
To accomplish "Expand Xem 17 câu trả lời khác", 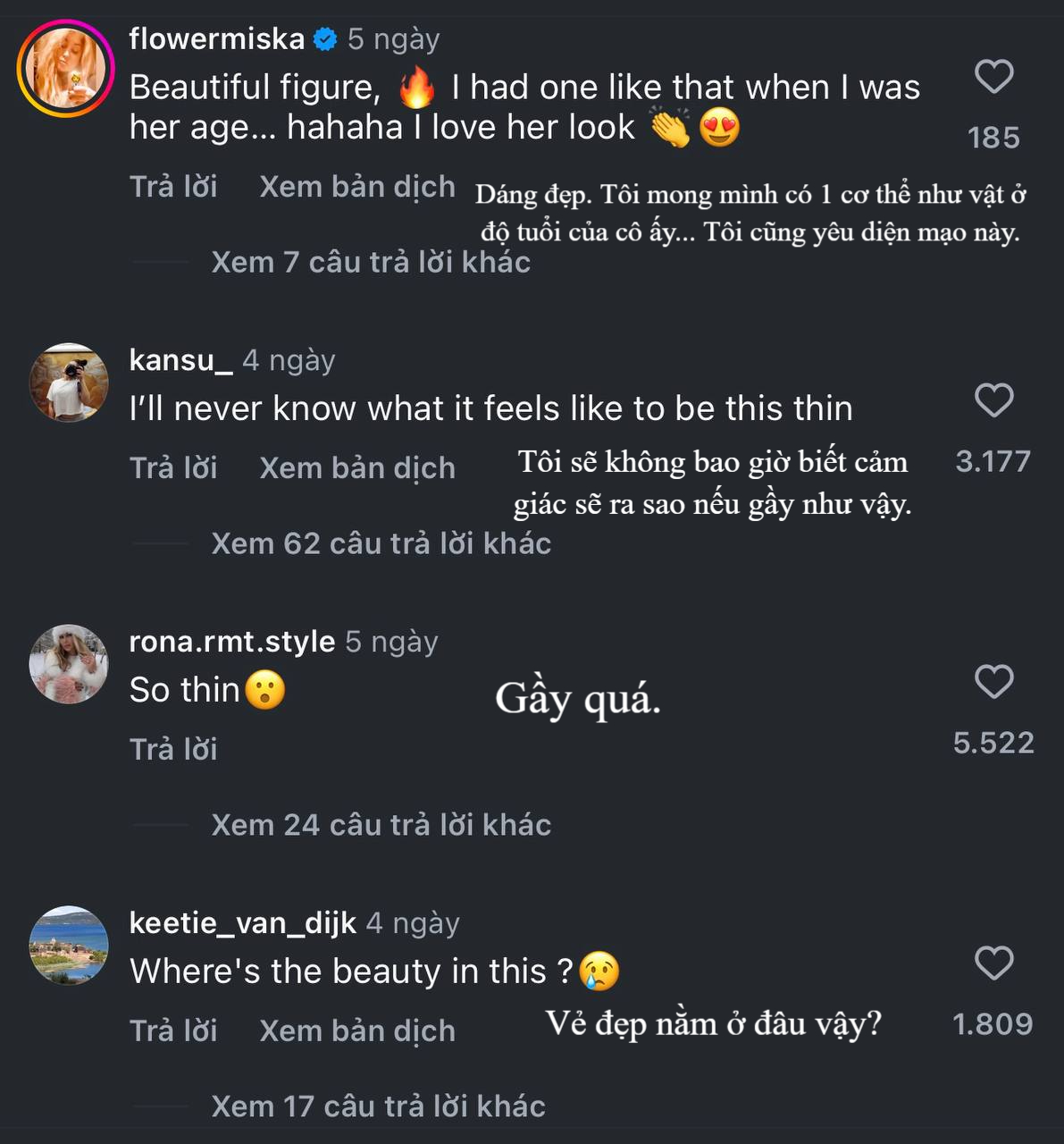I will (x=378, y=1106).
